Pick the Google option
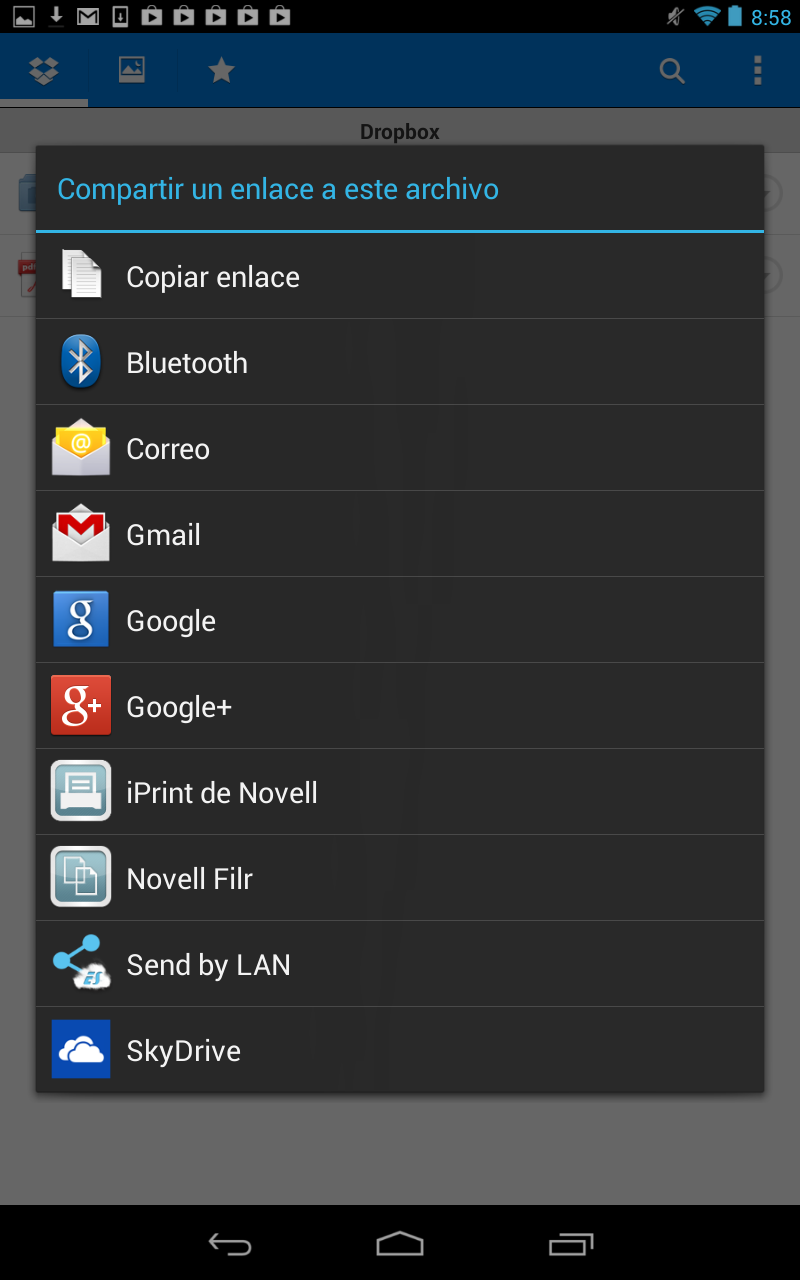 tap(400, 621)
